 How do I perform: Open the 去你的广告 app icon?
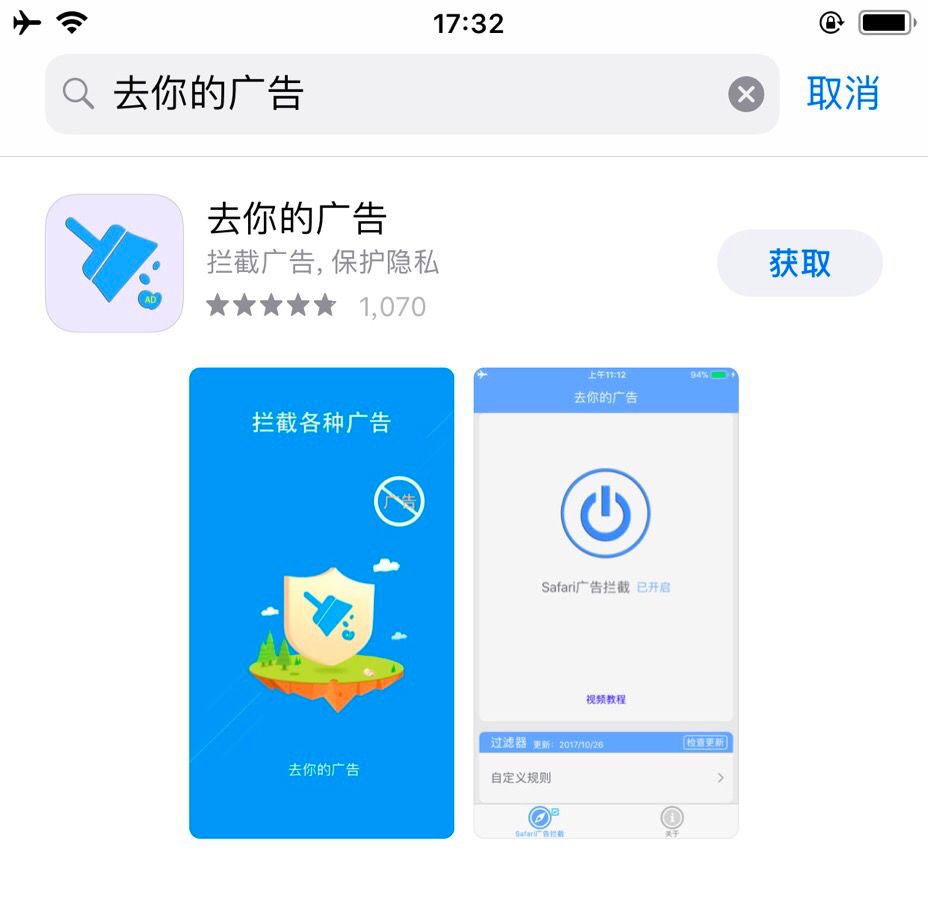point(115,263)
